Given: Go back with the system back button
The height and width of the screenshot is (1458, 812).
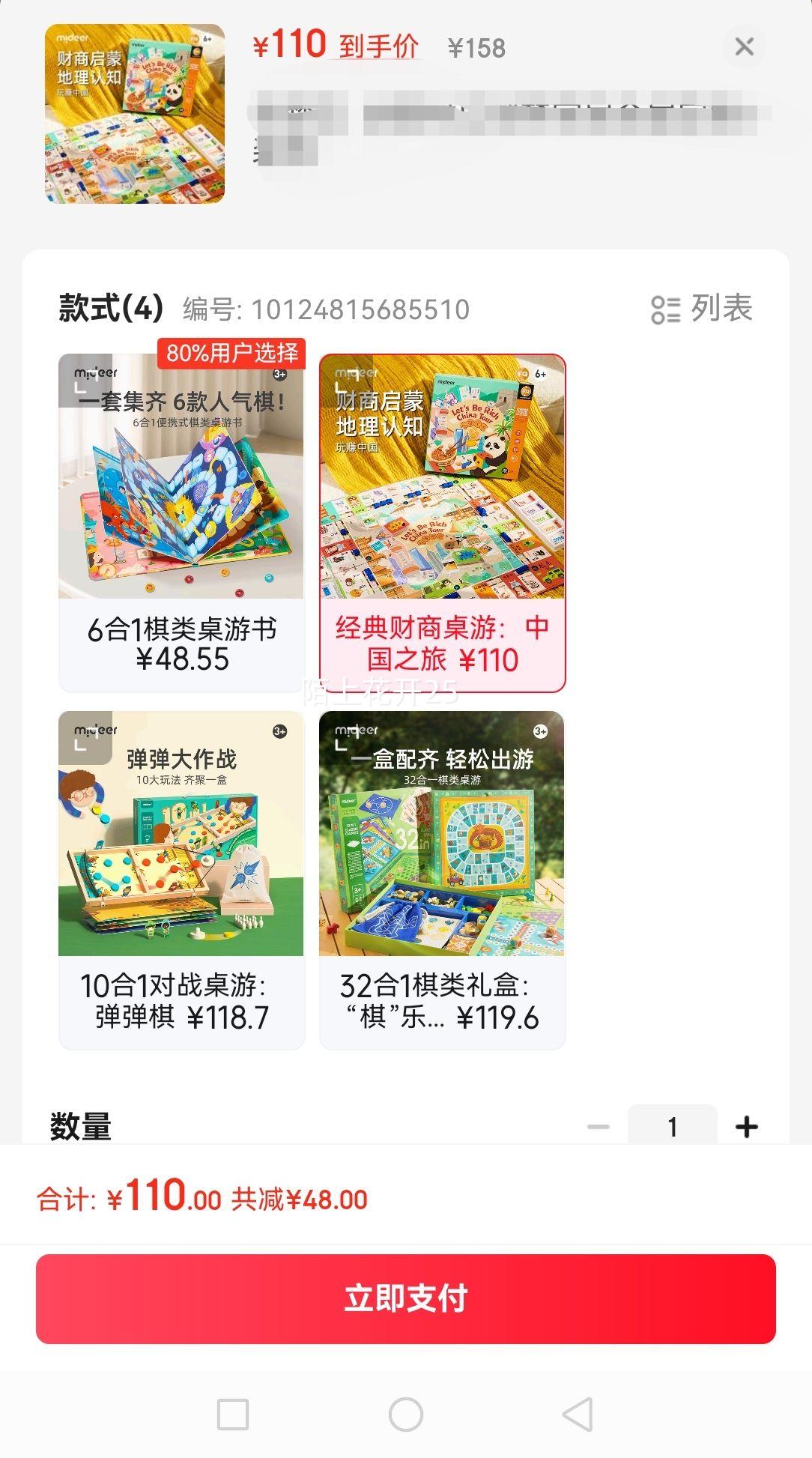Looking at the screenshot, I should [x=578, y=1415].
